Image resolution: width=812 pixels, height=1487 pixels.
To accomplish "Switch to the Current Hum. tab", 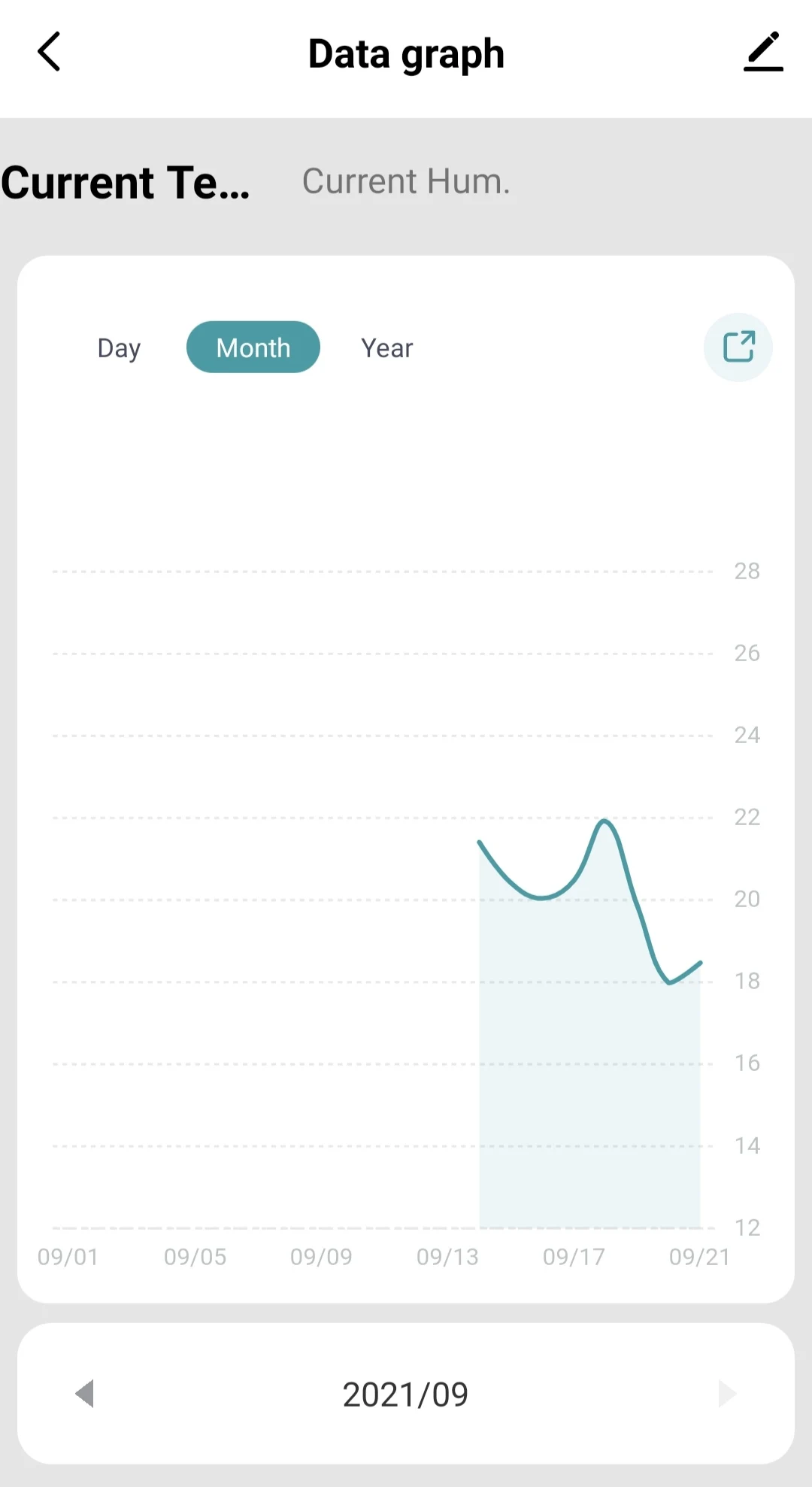I will click(x=406, y=181).
